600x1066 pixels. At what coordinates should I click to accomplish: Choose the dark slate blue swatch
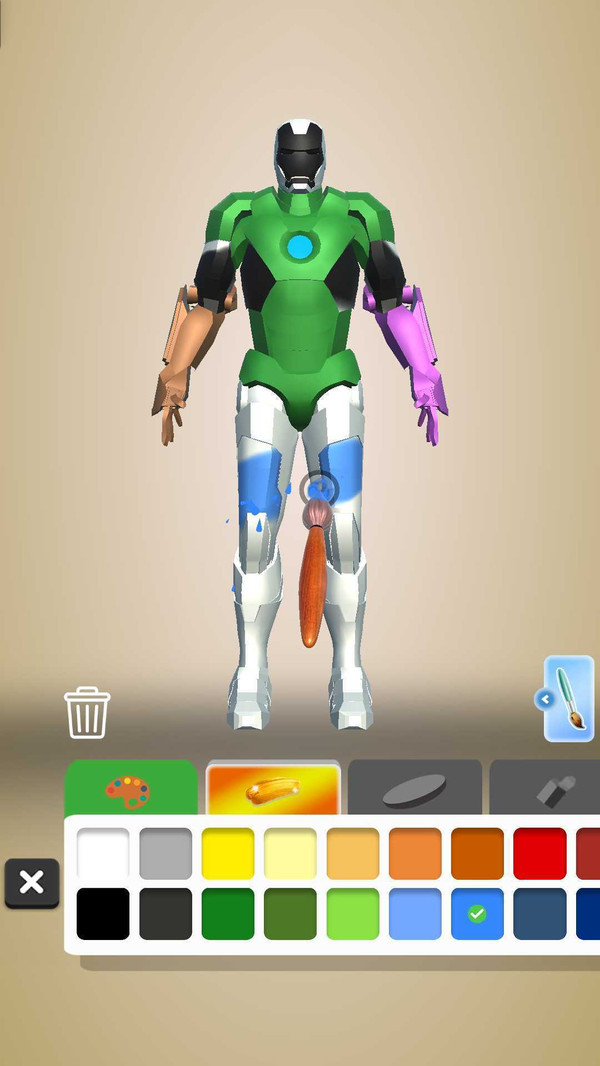(x=539, y=913)
